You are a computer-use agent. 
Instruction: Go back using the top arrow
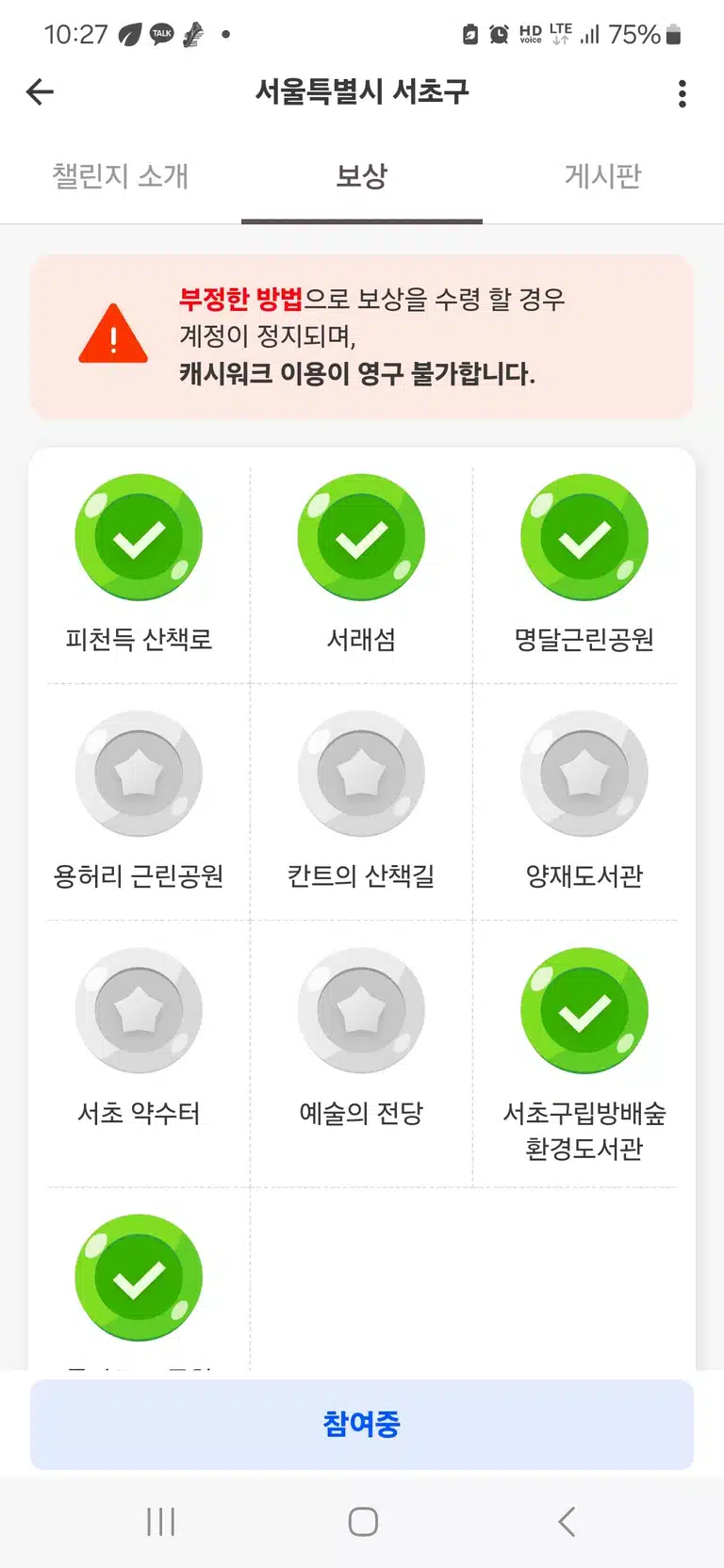click(40, 92)
